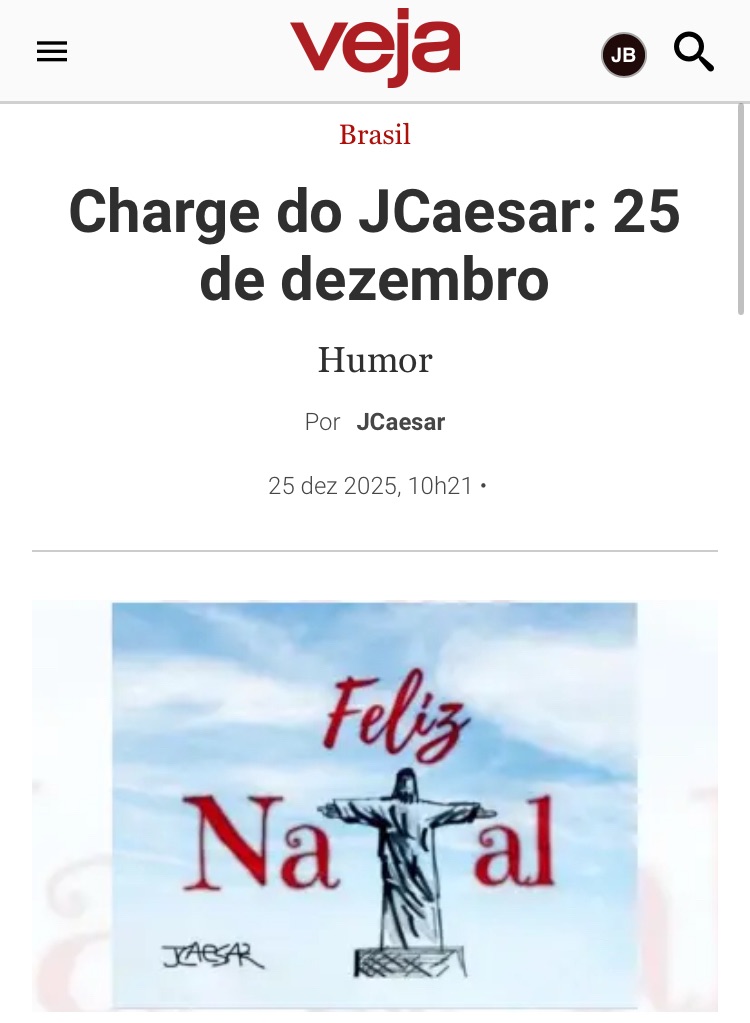Viewport: 750px width, 1023px height.
Task: Open the JB profile avatar
Action: point(623,55)
